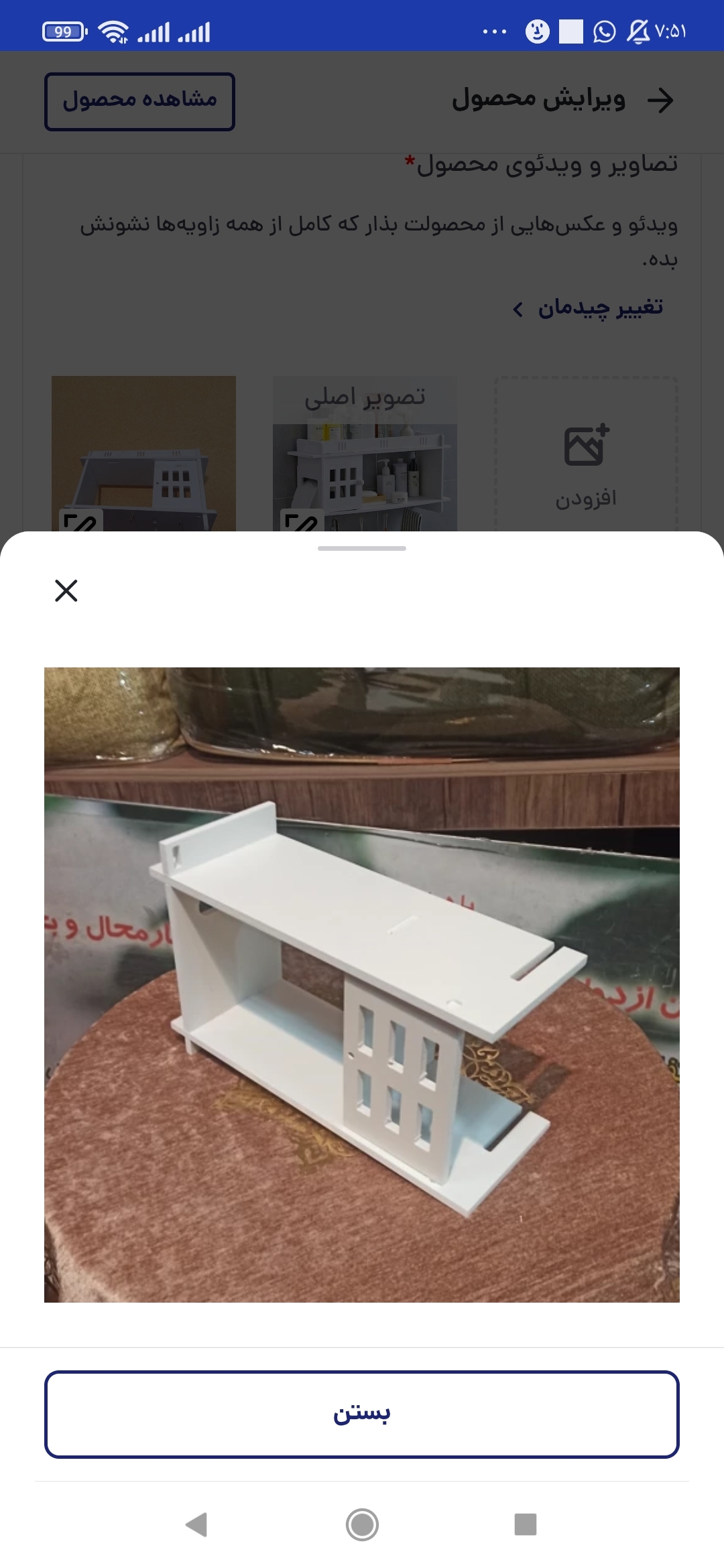The image size is (724, 1568).
Task: Close the image preview with the X icon
Action: (x=66, y=590)
